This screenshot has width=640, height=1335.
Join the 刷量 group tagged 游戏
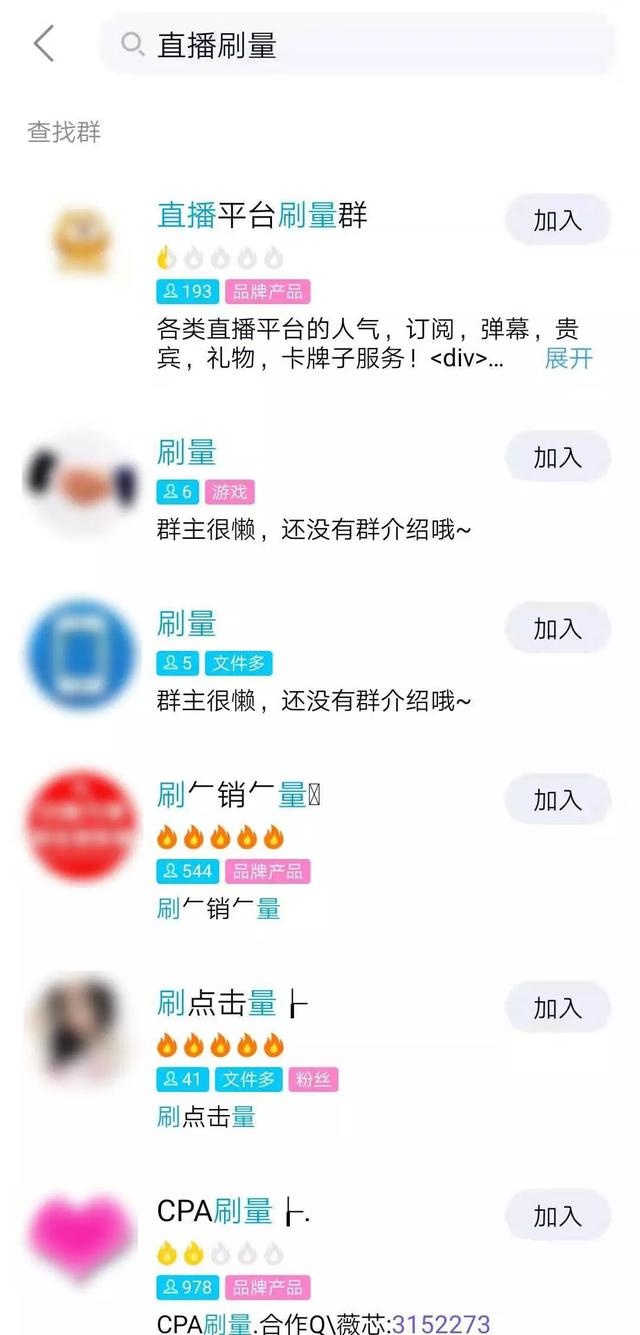557,457
